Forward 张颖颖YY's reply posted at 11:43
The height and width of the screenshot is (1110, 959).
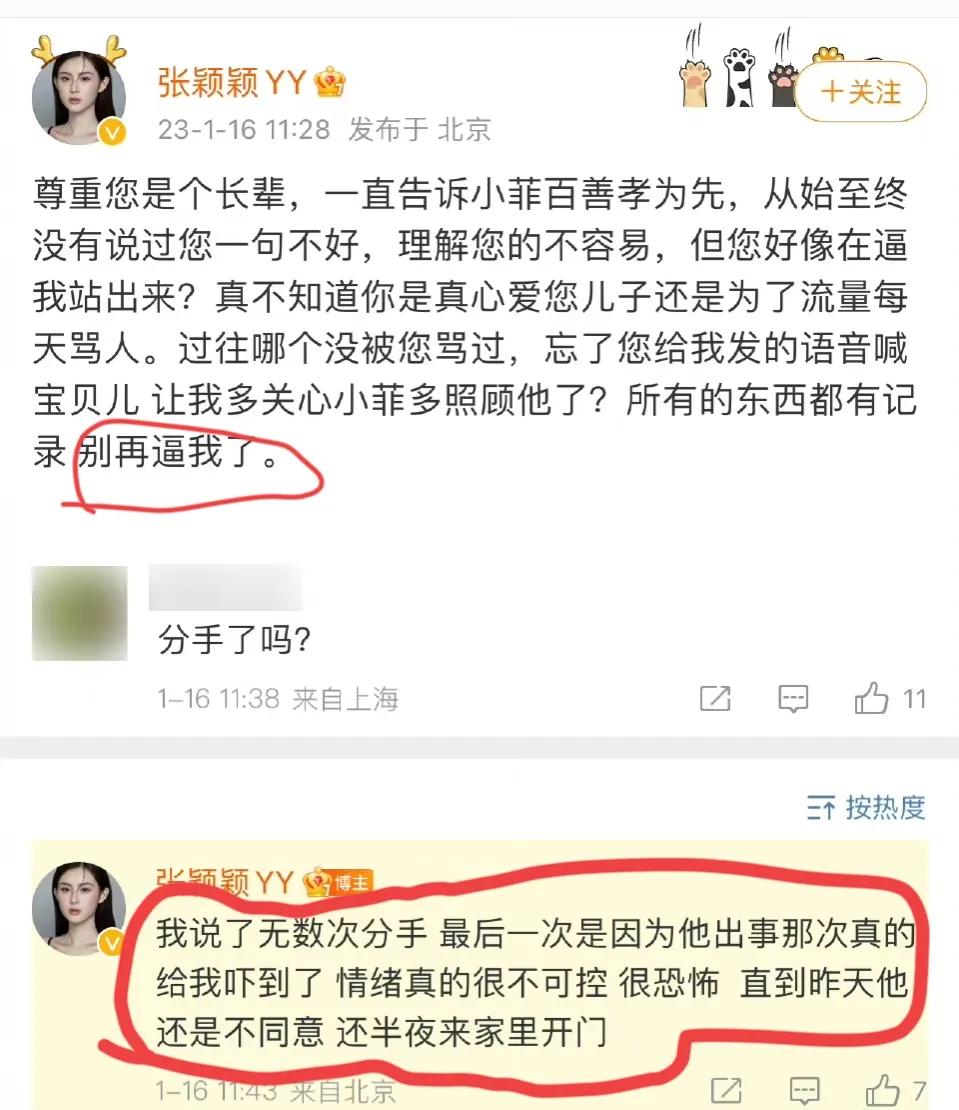tap(725, 1089)
